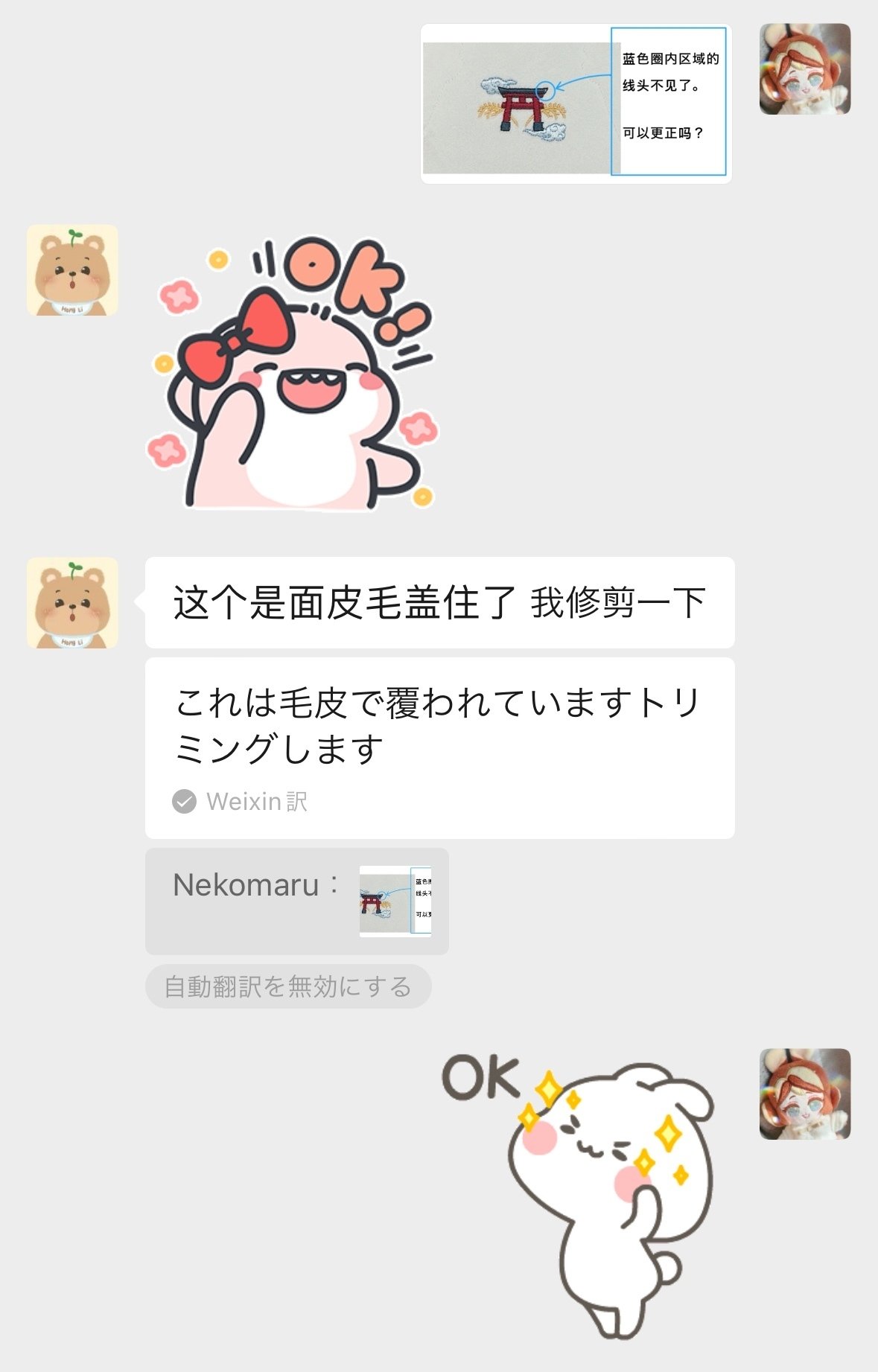878x1372 pixels.
Task: Click the Weixin訳 label under the translation
Action: pos(253,802)
